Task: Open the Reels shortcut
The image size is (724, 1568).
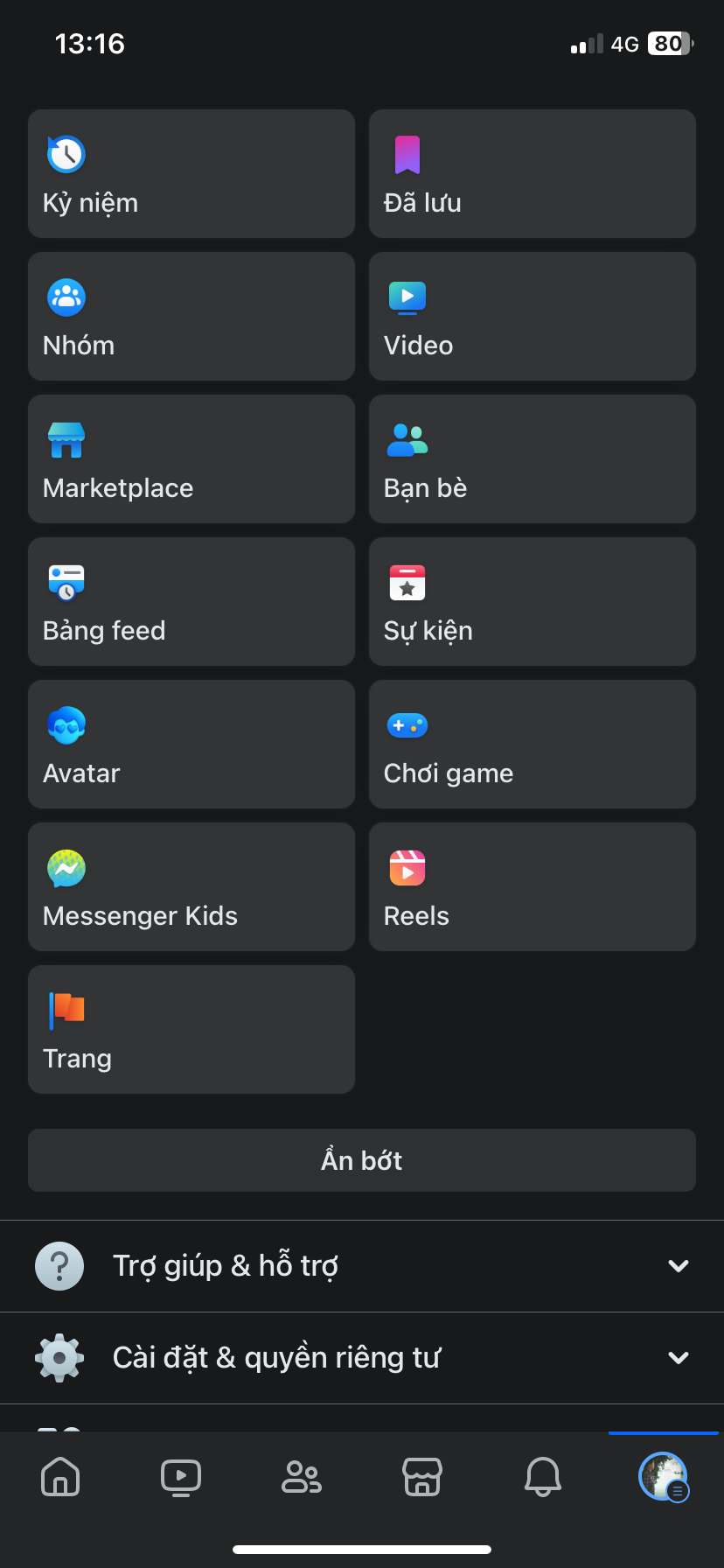Action: [x=532, y=887]
